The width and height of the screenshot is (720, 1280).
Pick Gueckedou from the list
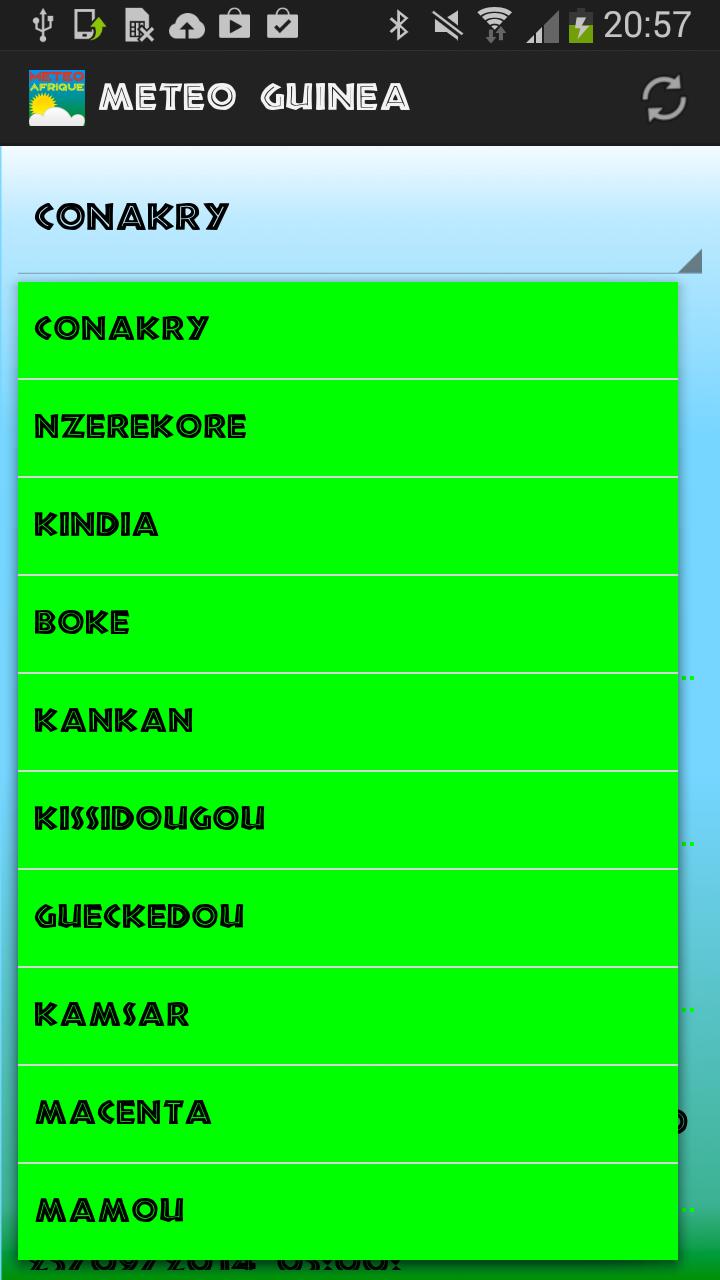point(347,917)
